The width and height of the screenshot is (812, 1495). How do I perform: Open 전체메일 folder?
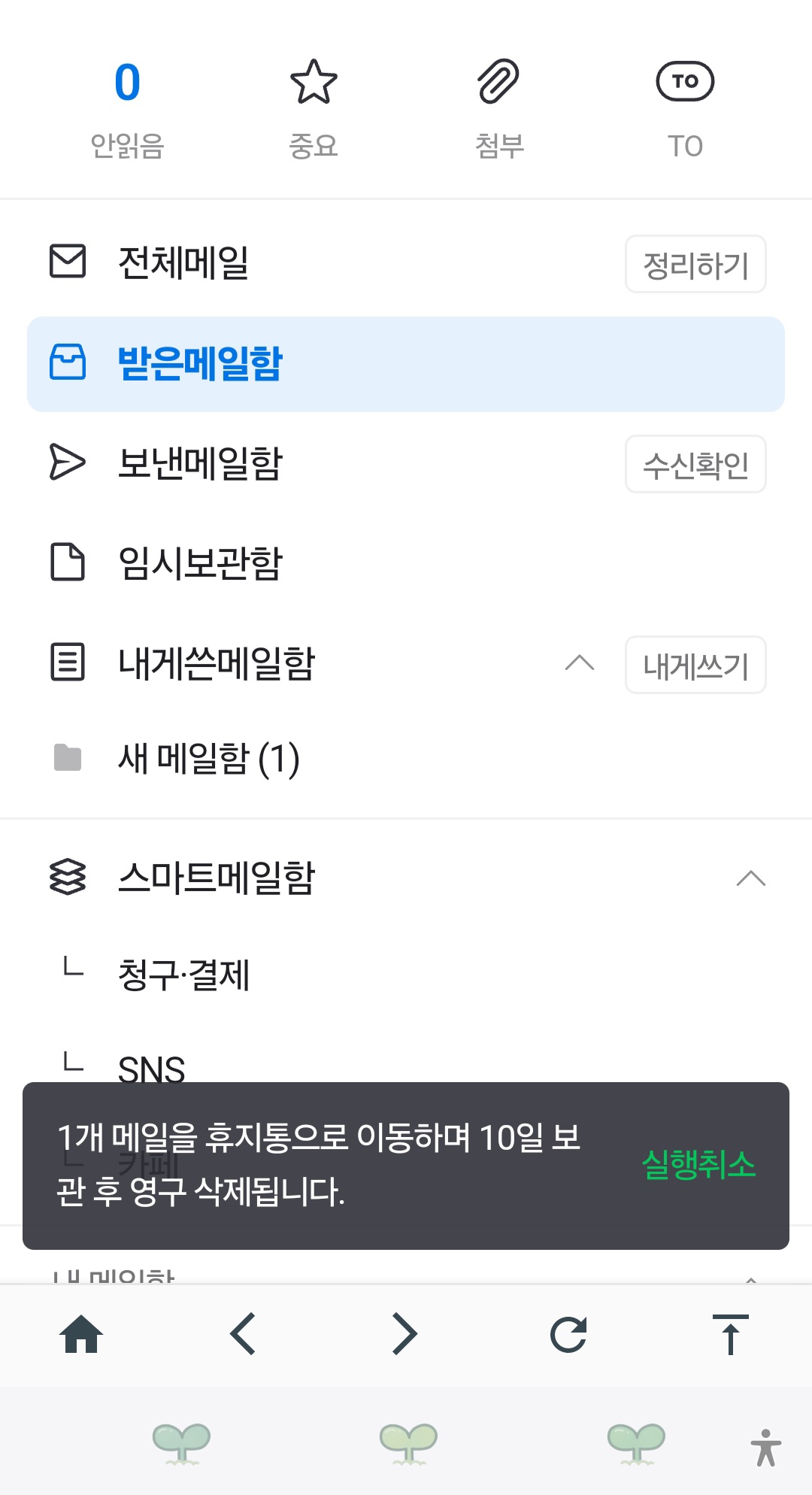point(183,263)
